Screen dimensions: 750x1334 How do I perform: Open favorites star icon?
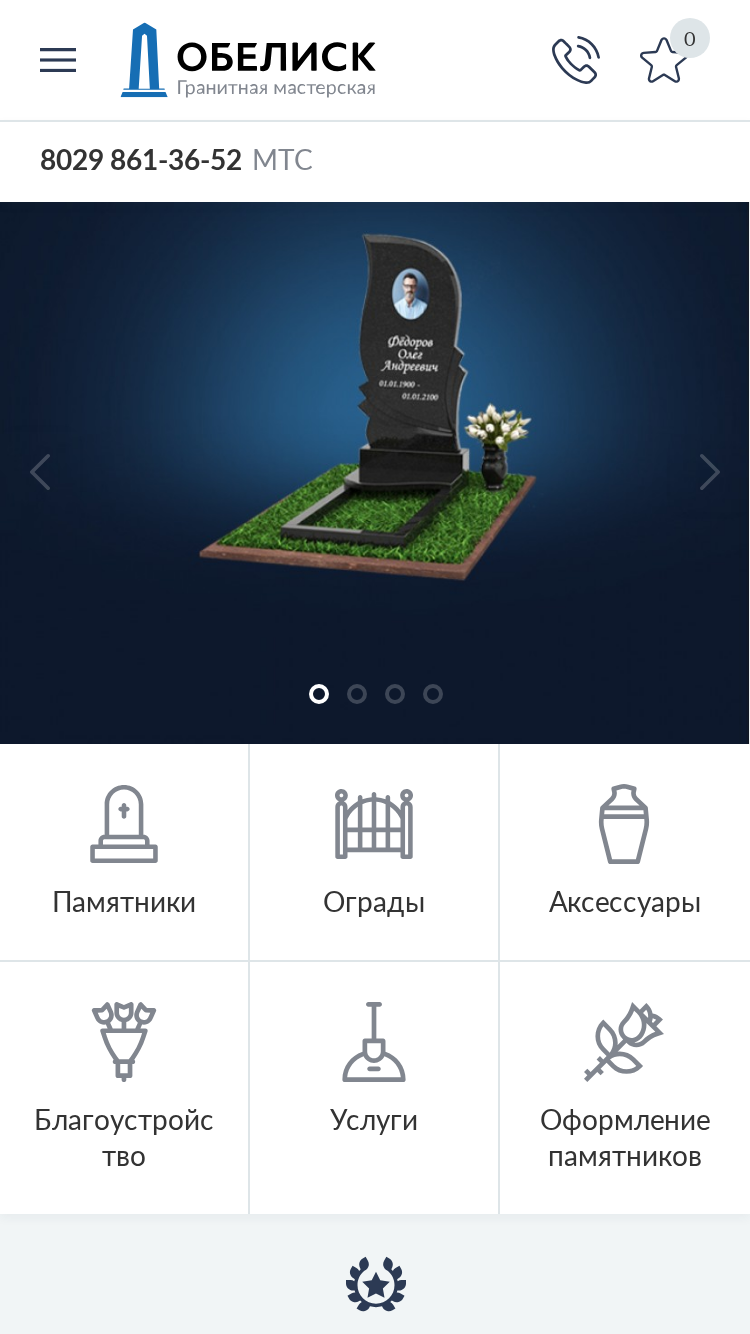(664, 60)
